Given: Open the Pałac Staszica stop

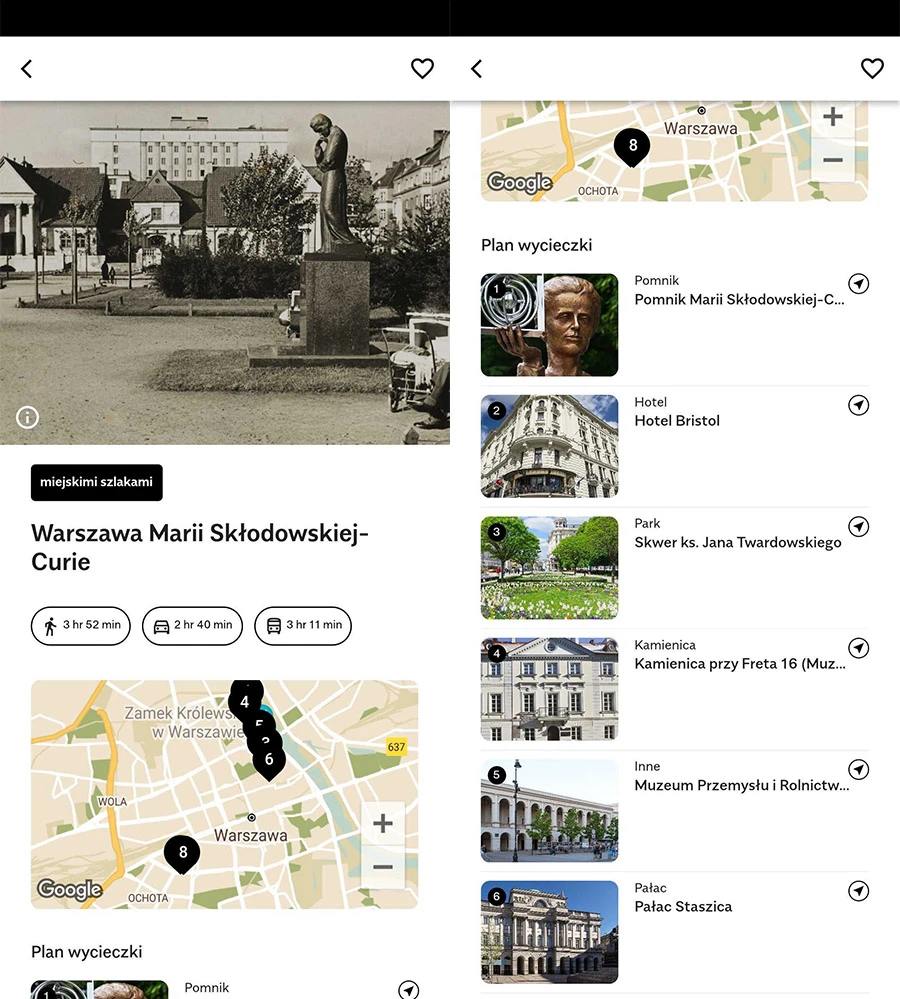Looking at the screenshot, I should (x=683, y=906).
